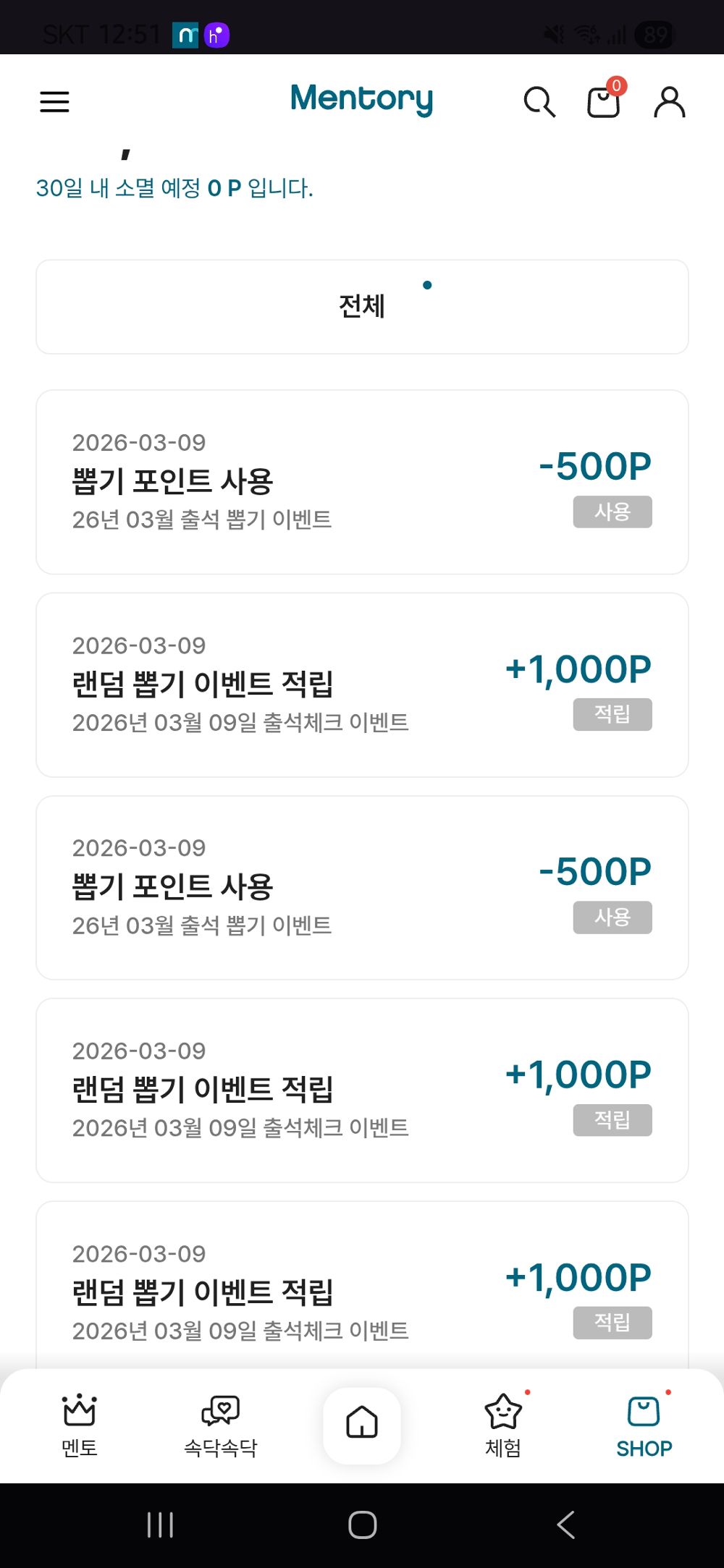Select the 사용 tag on first -500P item
Viewport: 724px width, 1568px height.
point(612,512)
